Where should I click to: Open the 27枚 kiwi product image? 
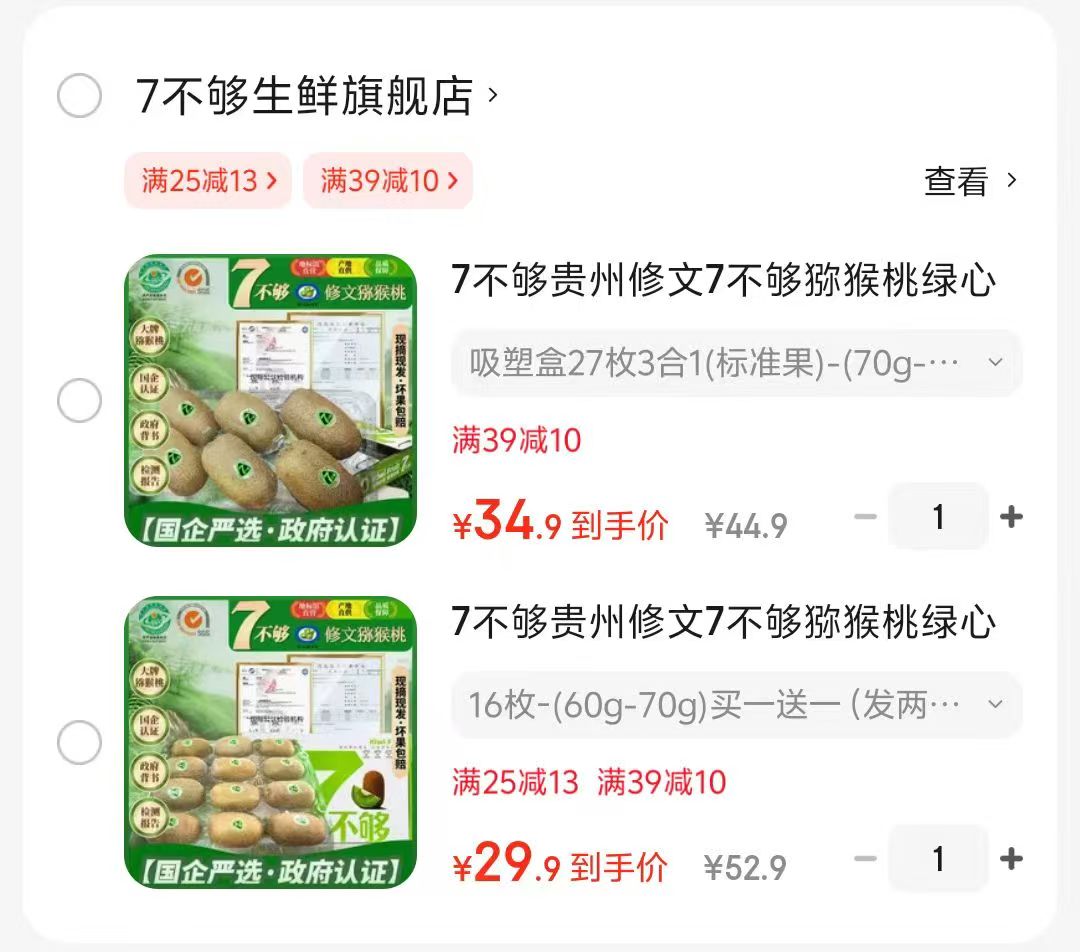click(x=270, y=400)
